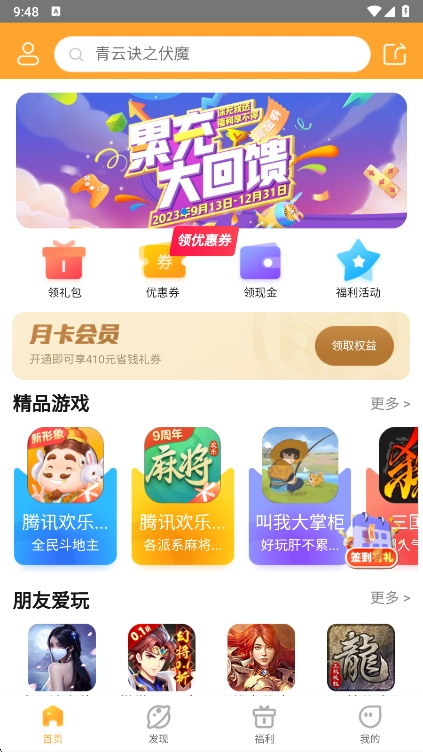
Task: Open 领礼包 gift pack shortcut
Action: coord(64,269)
